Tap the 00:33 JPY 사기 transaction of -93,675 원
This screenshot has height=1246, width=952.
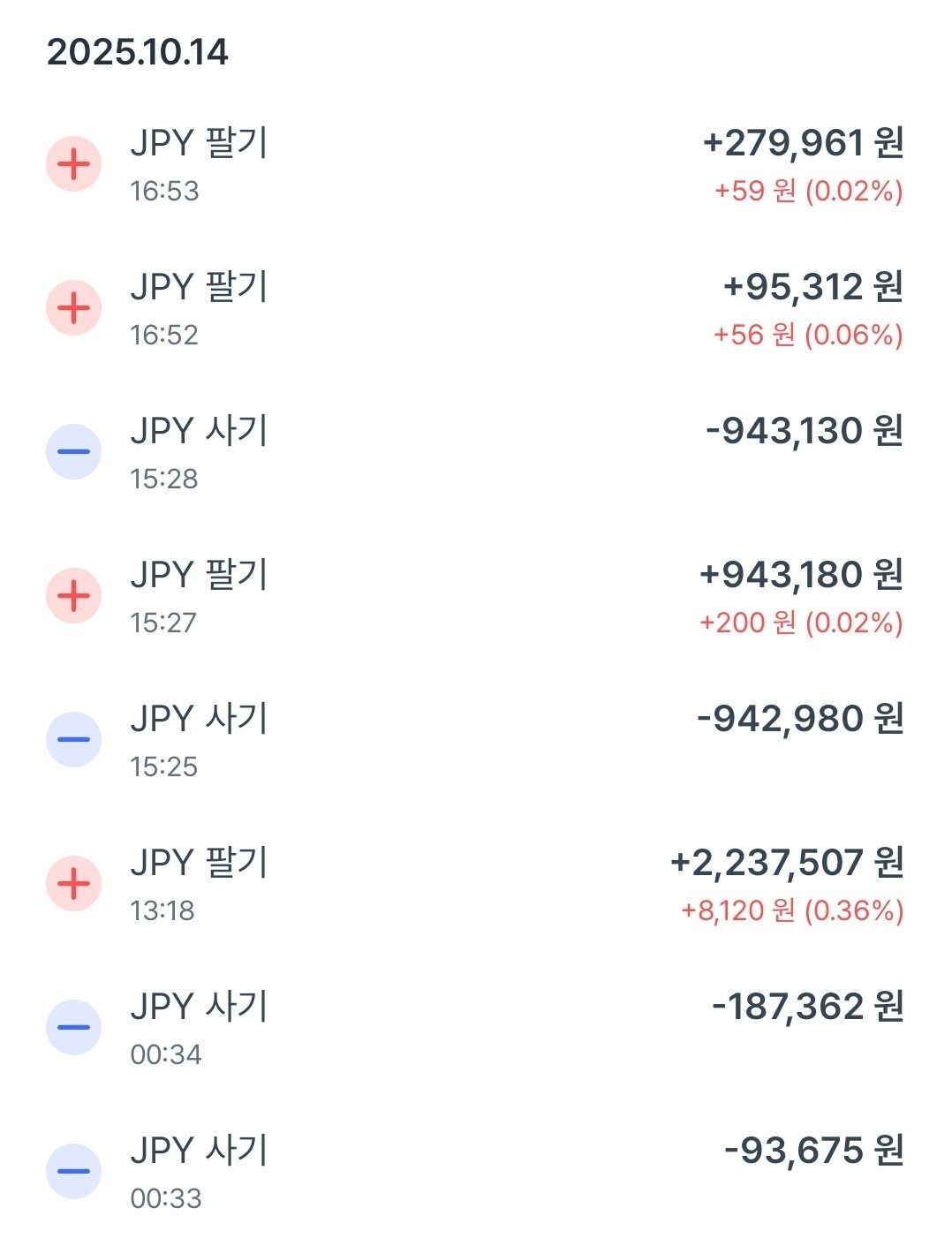click(x=475, y=1173)
